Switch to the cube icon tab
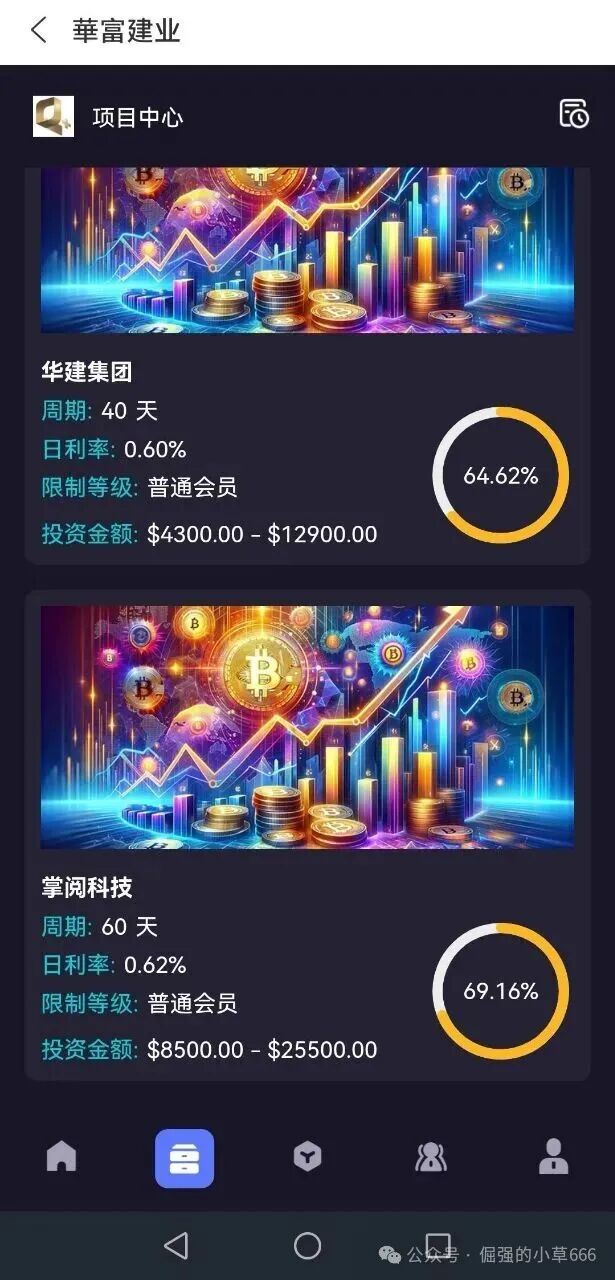 [307, 1158]
